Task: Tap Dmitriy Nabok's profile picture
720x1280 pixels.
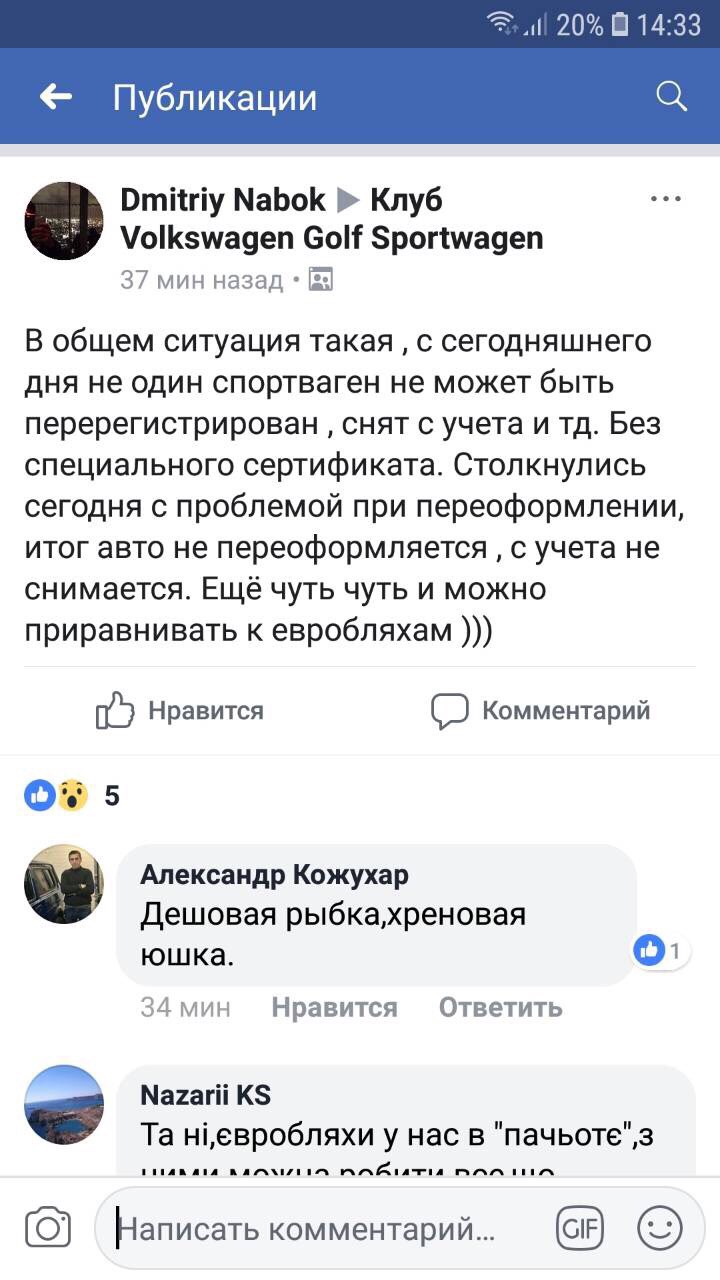Action: point(64,222)
